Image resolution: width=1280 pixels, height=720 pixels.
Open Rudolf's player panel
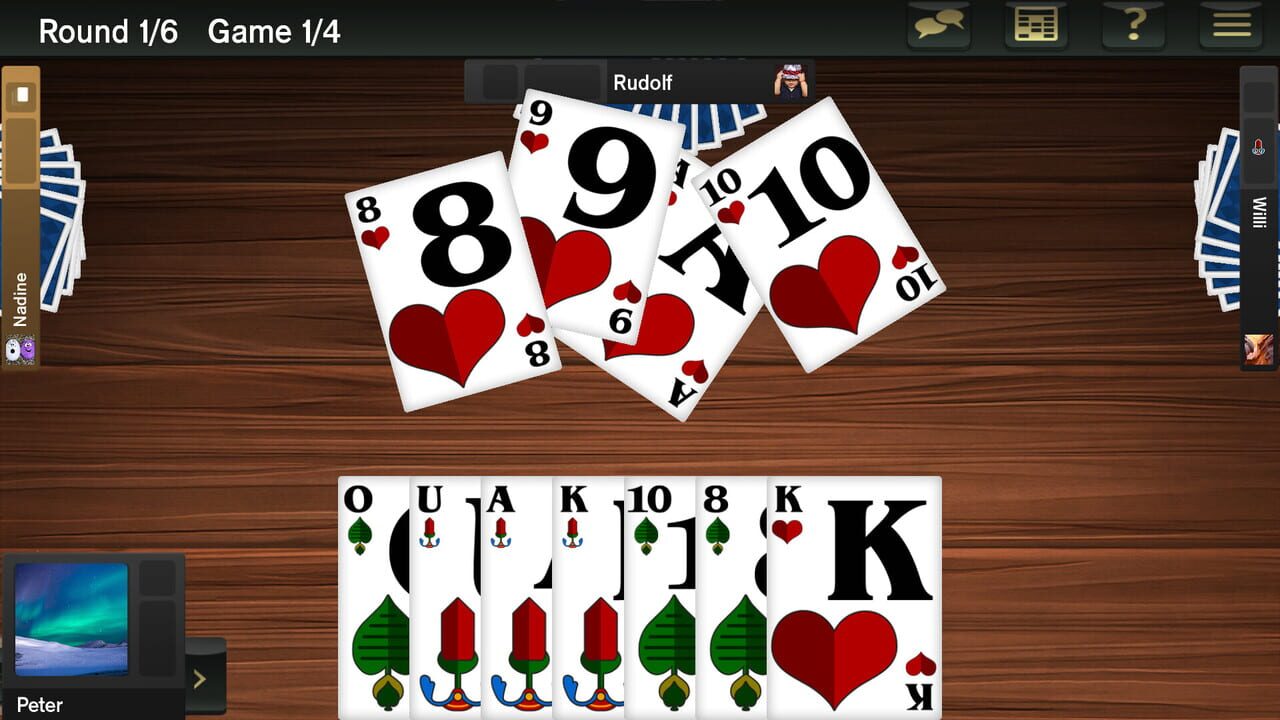[641, 82]
